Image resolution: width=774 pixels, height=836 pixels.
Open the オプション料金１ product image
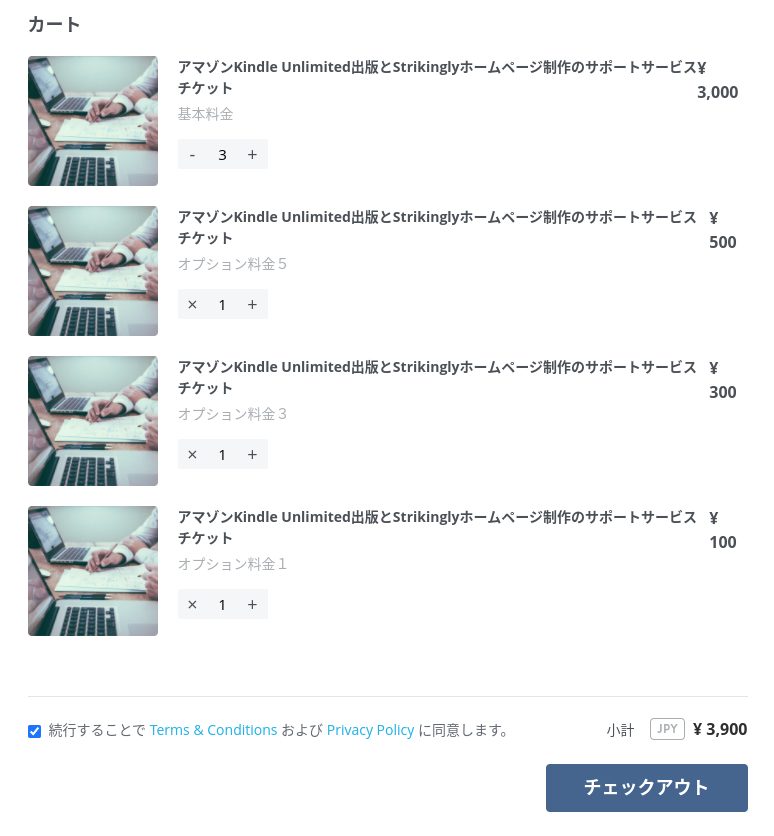pyautogui.click(x=93, y=571)
